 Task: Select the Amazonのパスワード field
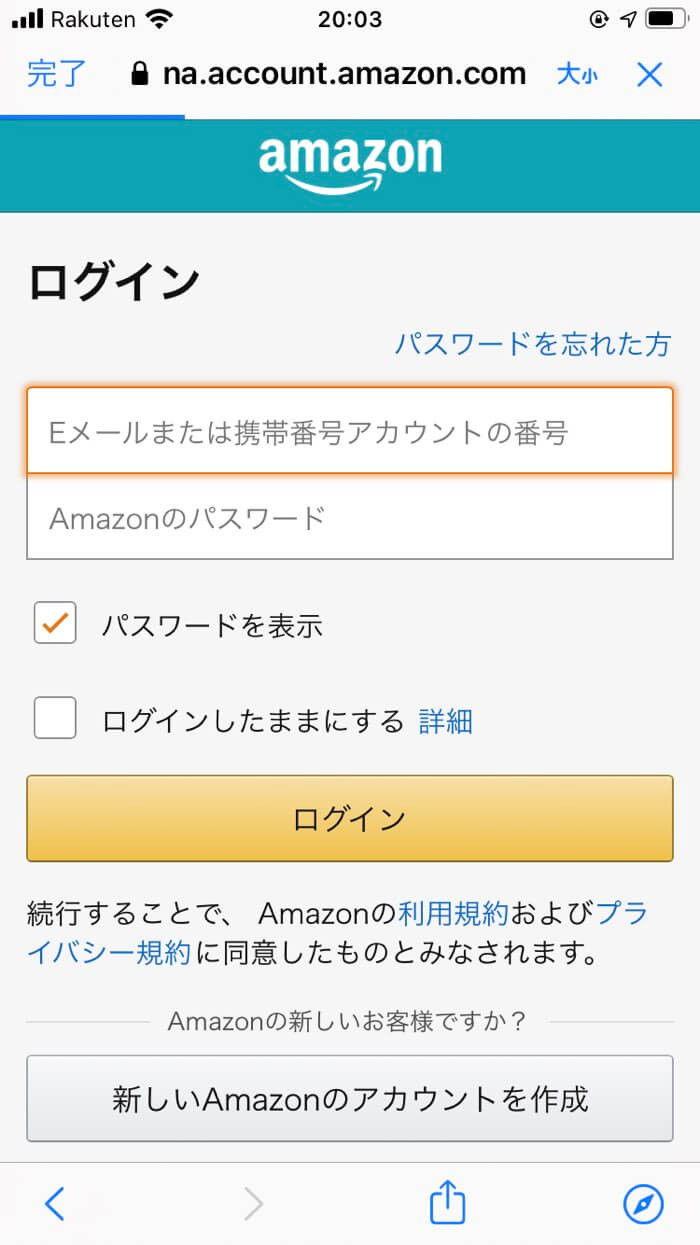click(350, 517)
